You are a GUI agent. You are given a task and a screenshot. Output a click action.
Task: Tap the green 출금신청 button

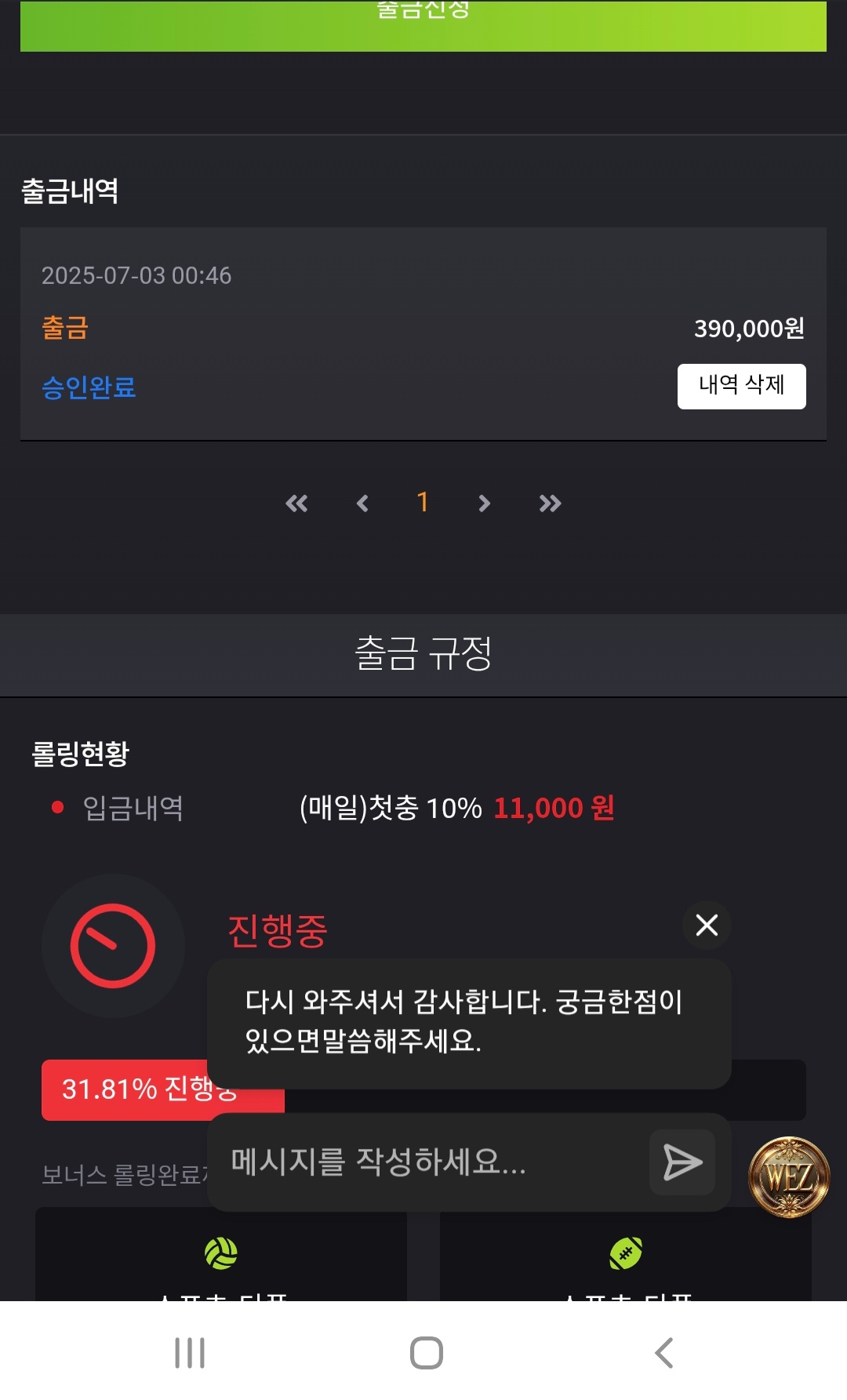pos(423,26)
